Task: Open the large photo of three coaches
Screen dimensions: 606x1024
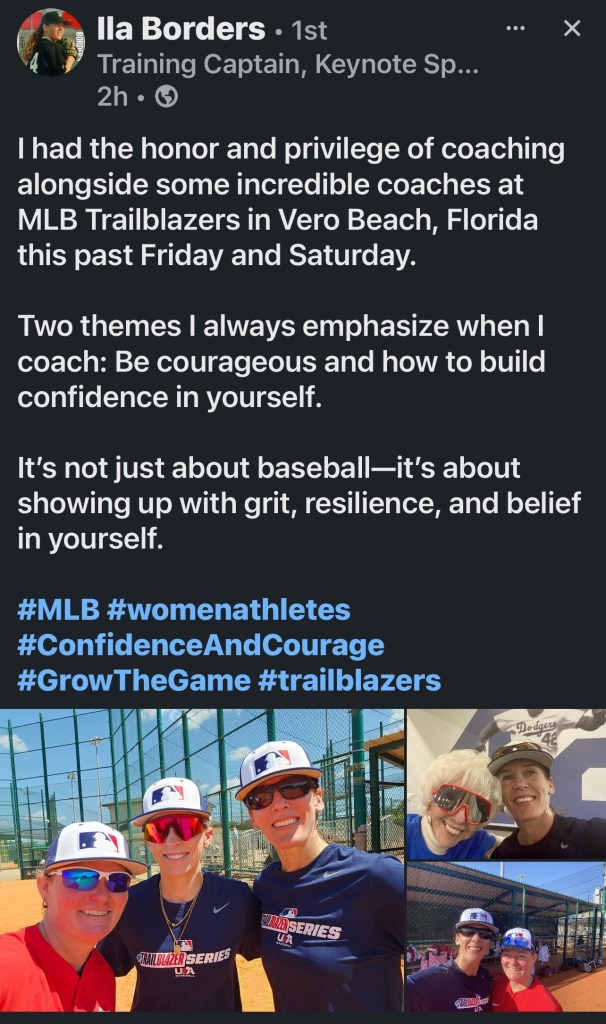Action: click(x=202, y=866)
